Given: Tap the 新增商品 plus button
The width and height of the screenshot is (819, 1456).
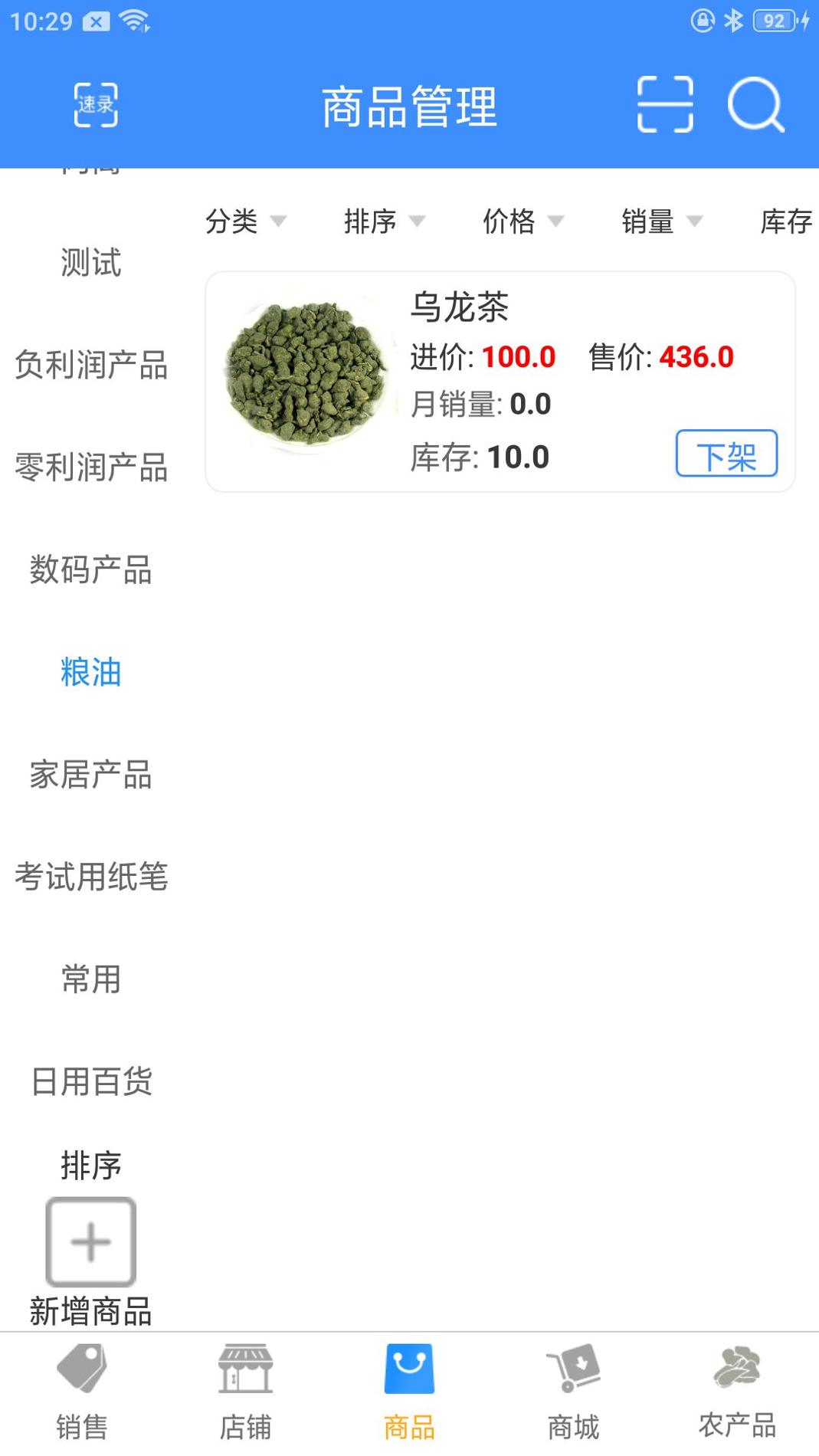Looking at the screenshot, I should 91,1241.
